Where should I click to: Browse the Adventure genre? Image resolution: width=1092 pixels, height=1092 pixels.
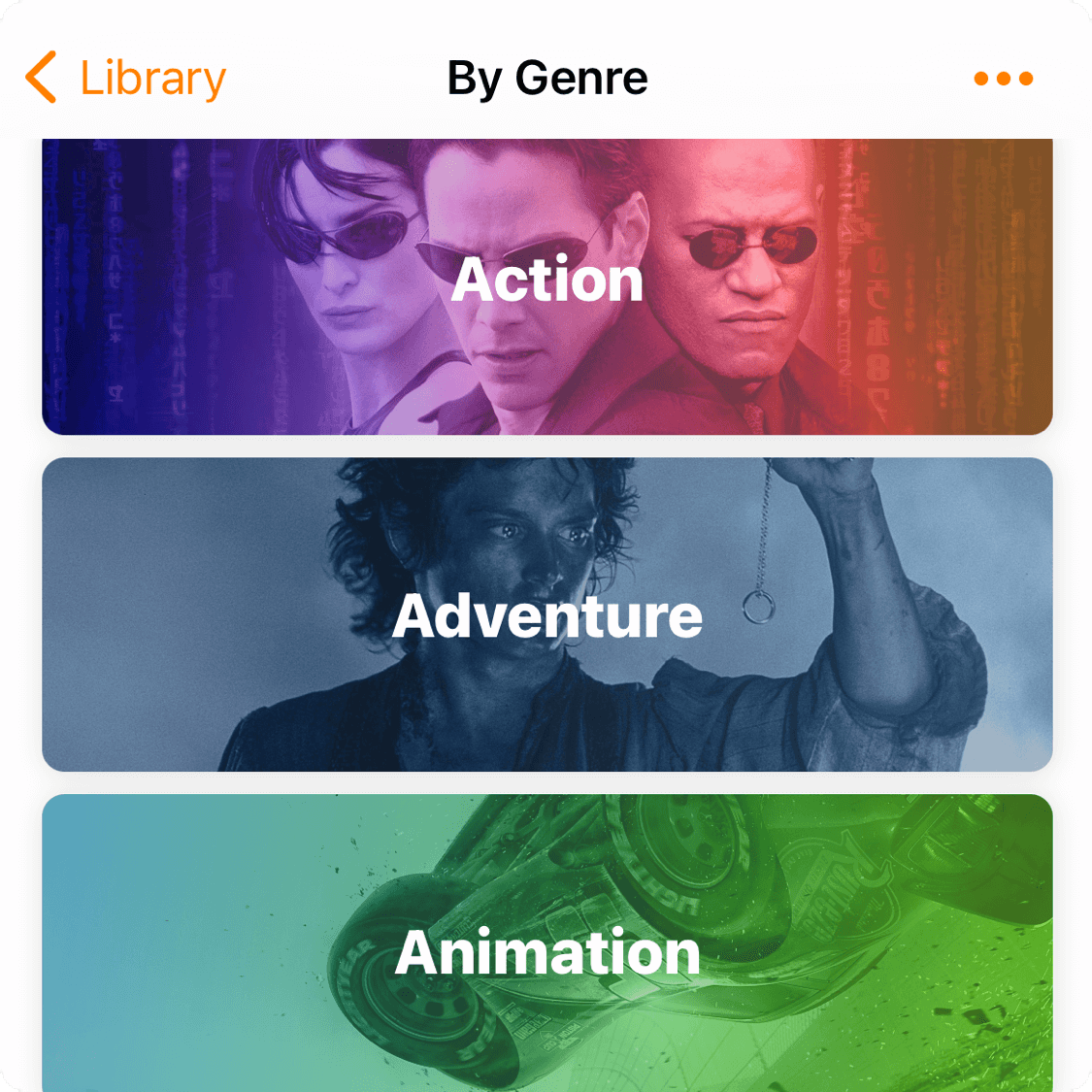[546, 614]
